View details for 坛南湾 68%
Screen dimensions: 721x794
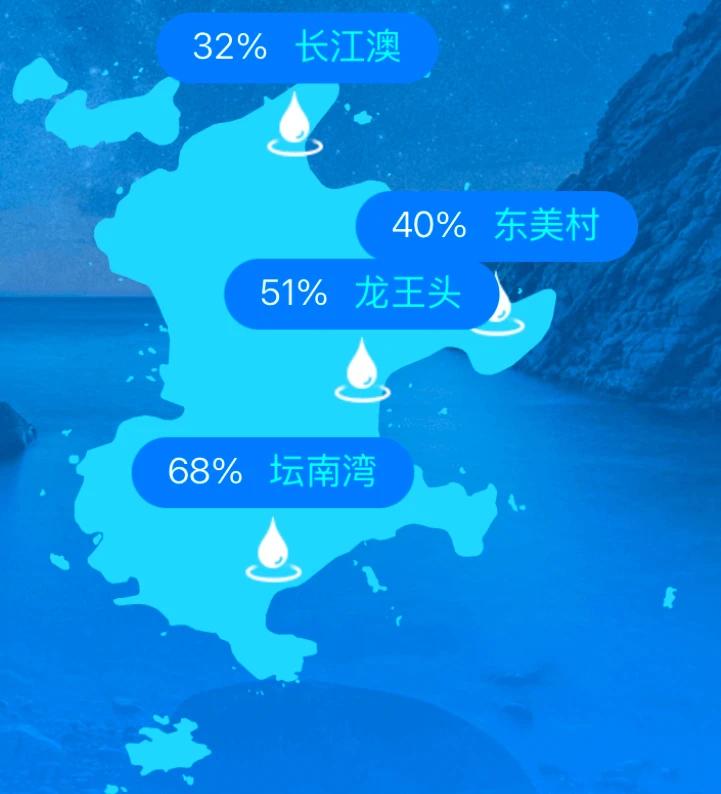(273, 471)
